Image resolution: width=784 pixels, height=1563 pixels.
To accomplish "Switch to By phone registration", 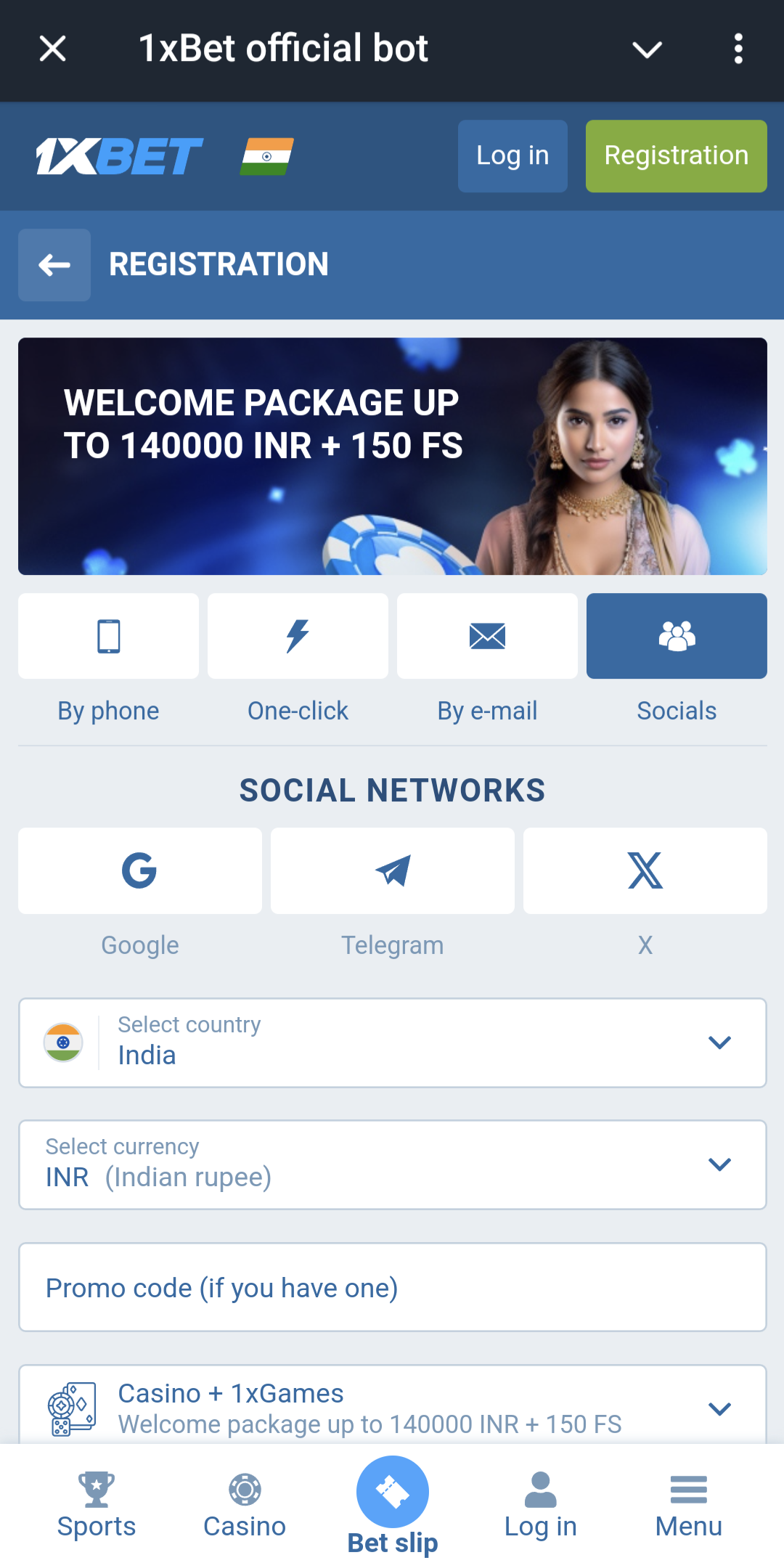I will (x=108, y=637).
